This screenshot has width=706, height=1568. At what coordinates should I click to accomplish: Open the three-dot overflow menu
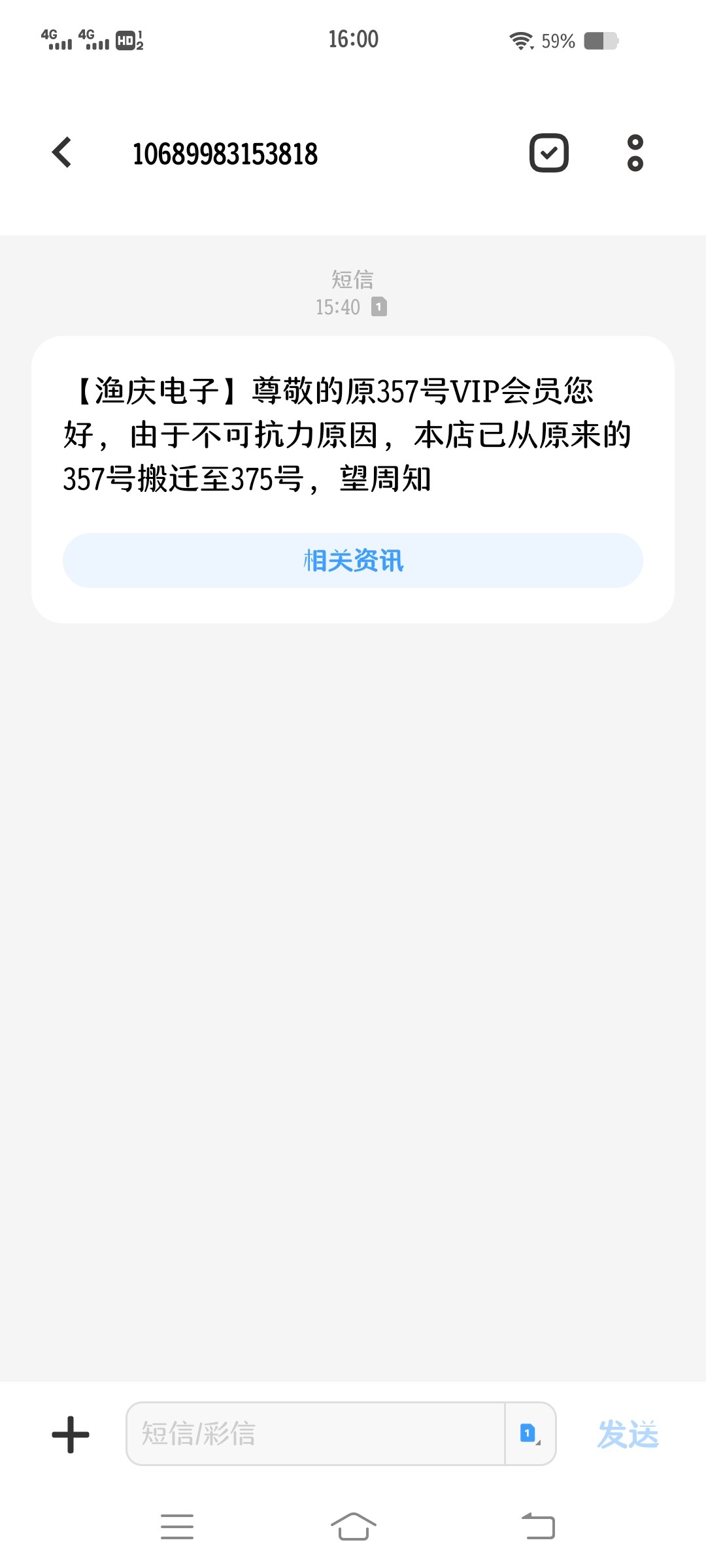(x=635, y=153)
